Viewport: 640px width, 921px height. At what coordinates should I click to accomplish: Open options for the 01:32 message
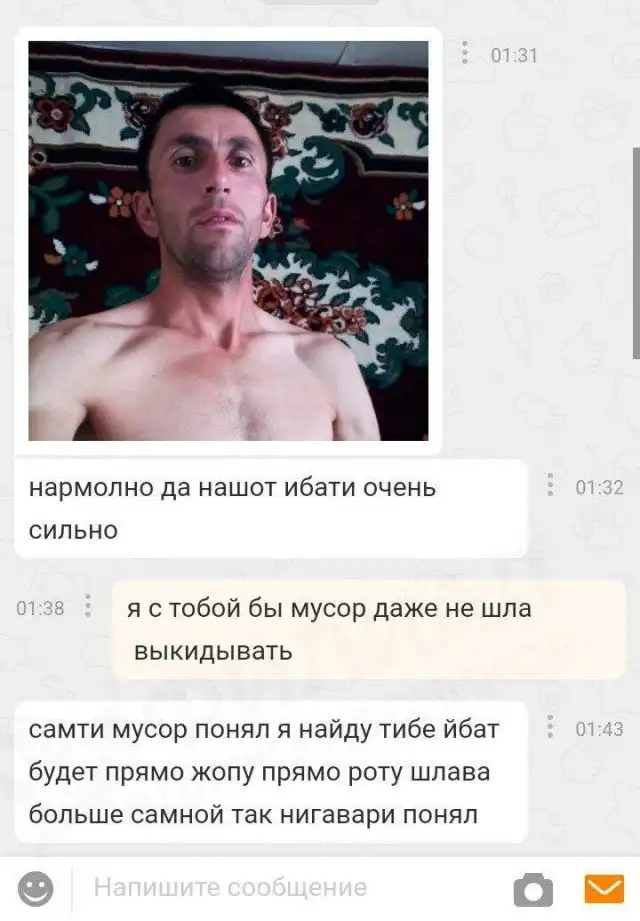point(550,486)
